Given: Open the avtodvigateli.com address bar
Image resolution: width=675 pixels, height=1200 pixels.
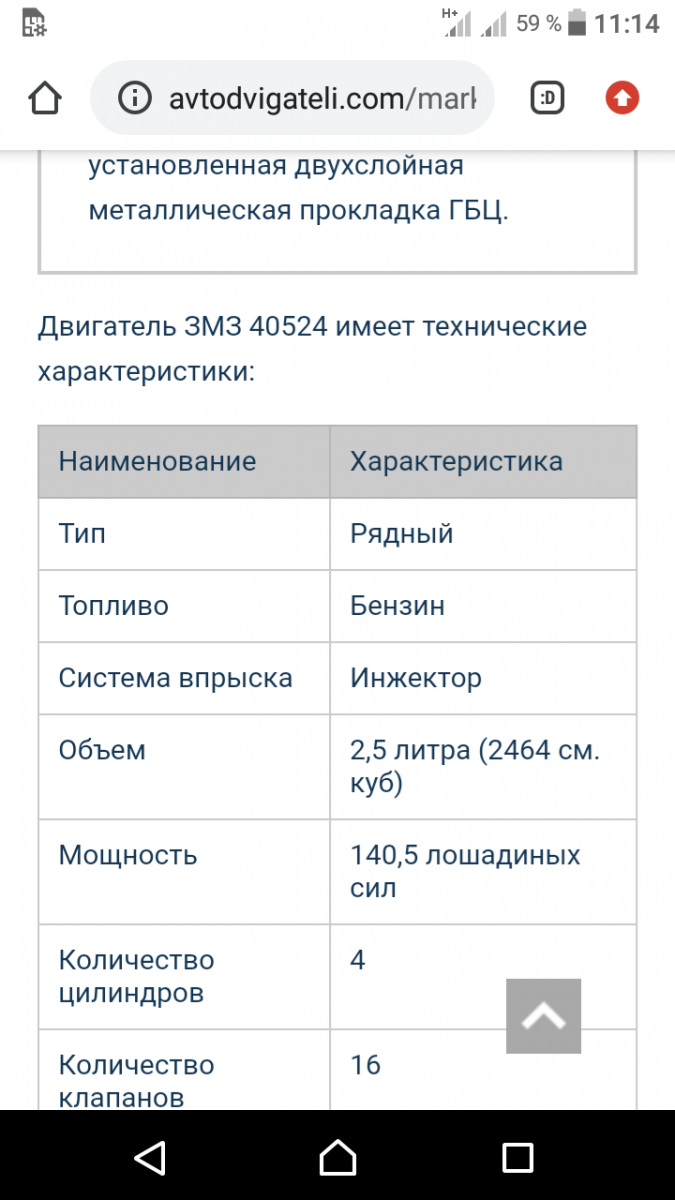Looking at the screenshot, I should pos(320,98).
